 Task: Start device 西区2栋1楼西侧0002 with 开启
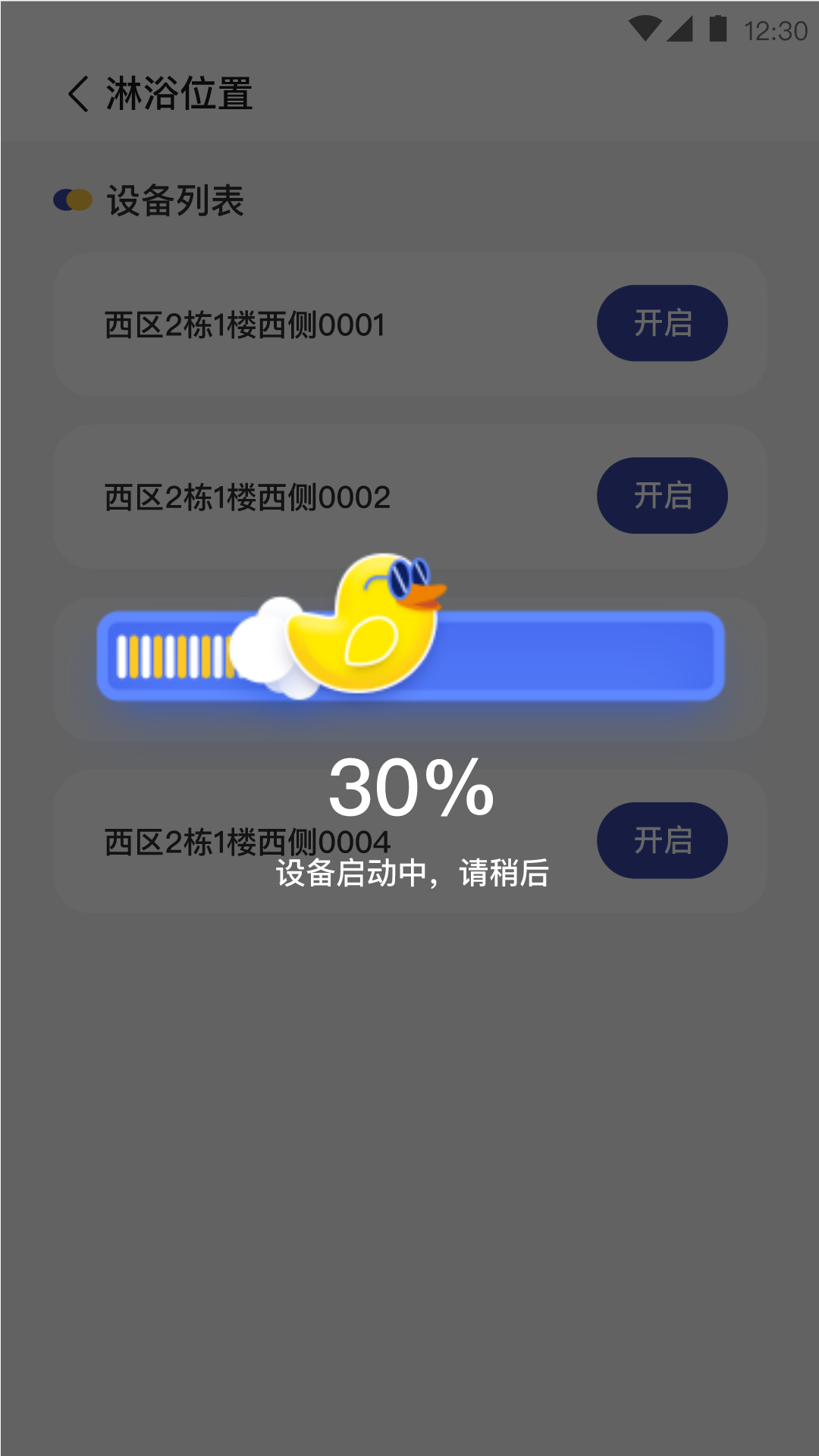click(x=662, y=495)
